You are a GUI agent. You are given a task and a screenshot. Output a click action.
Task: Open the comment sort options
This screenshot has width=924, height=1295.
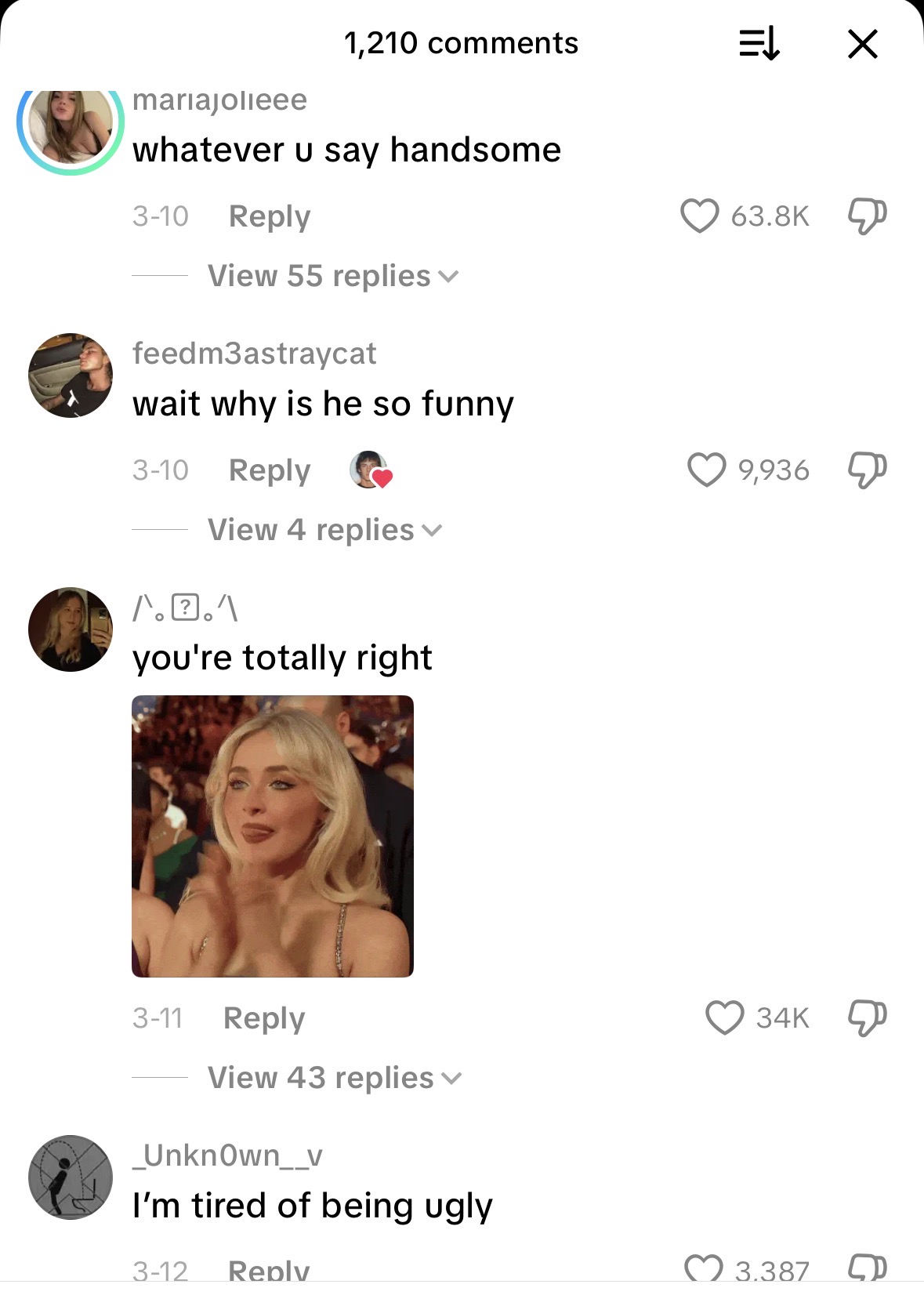tap(759, 43)
